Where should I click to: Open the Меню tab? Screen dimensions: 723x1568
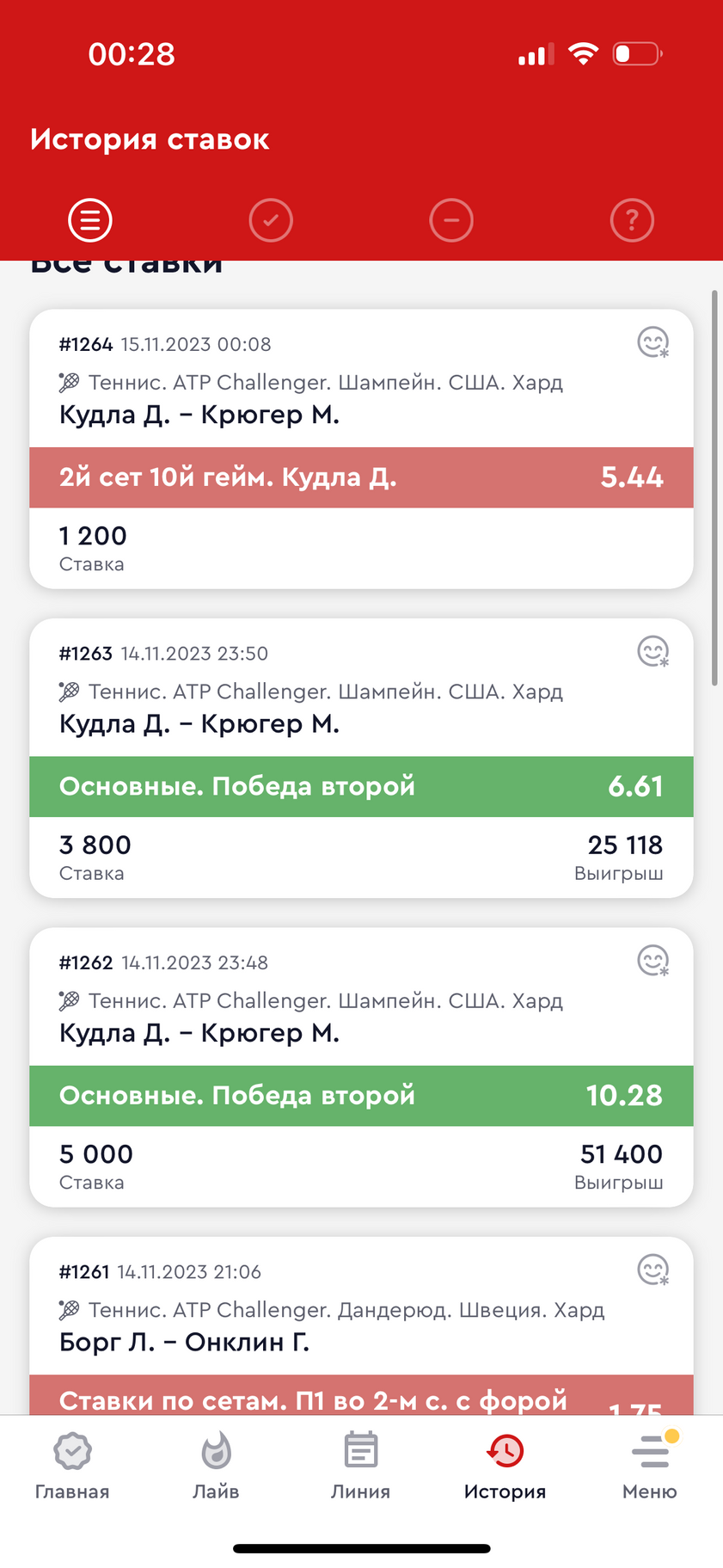(650, 1467)
